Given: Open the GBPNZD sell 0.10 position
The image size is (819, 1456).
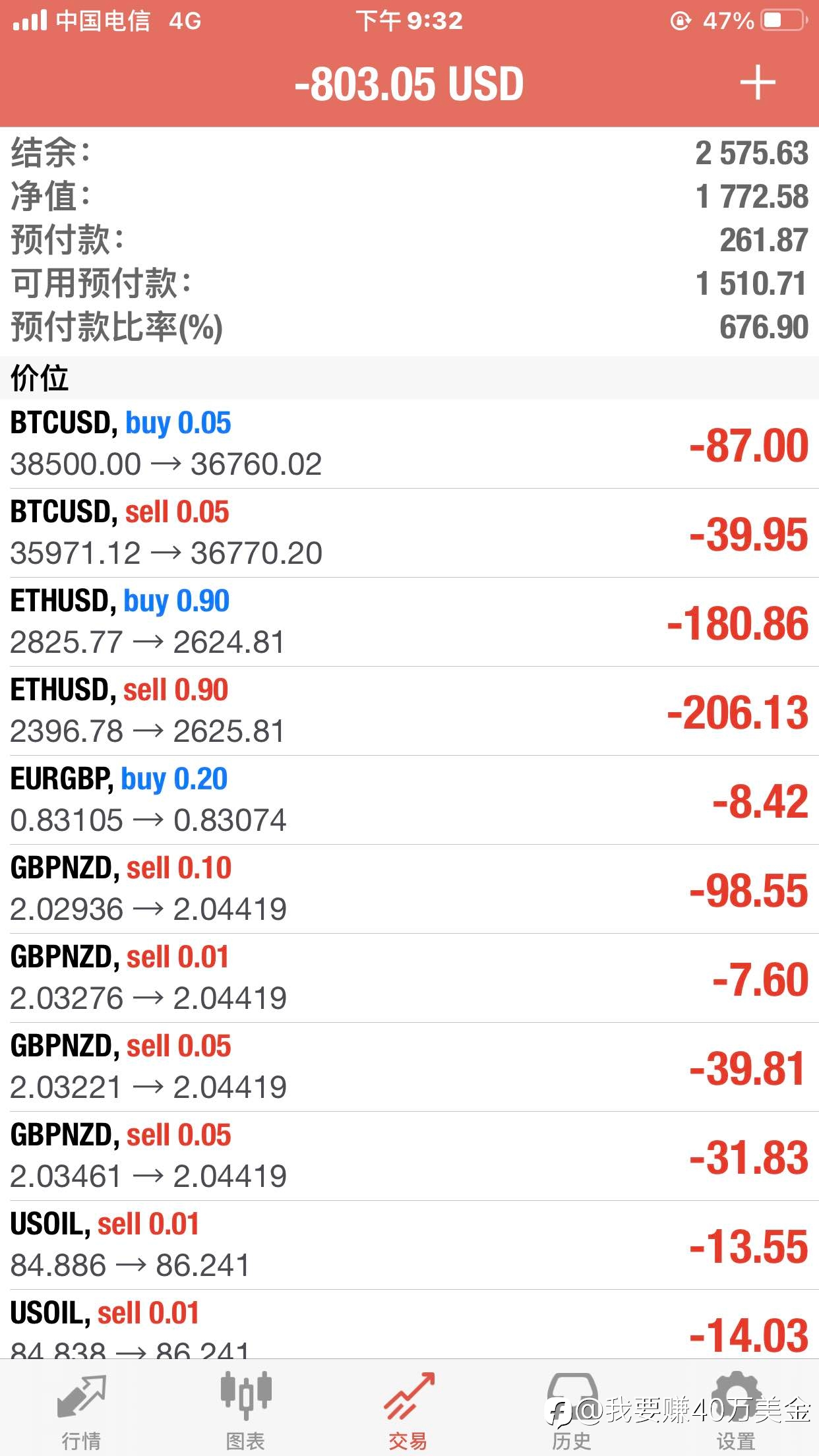Looking at the screenshot, I should [409, 889].
